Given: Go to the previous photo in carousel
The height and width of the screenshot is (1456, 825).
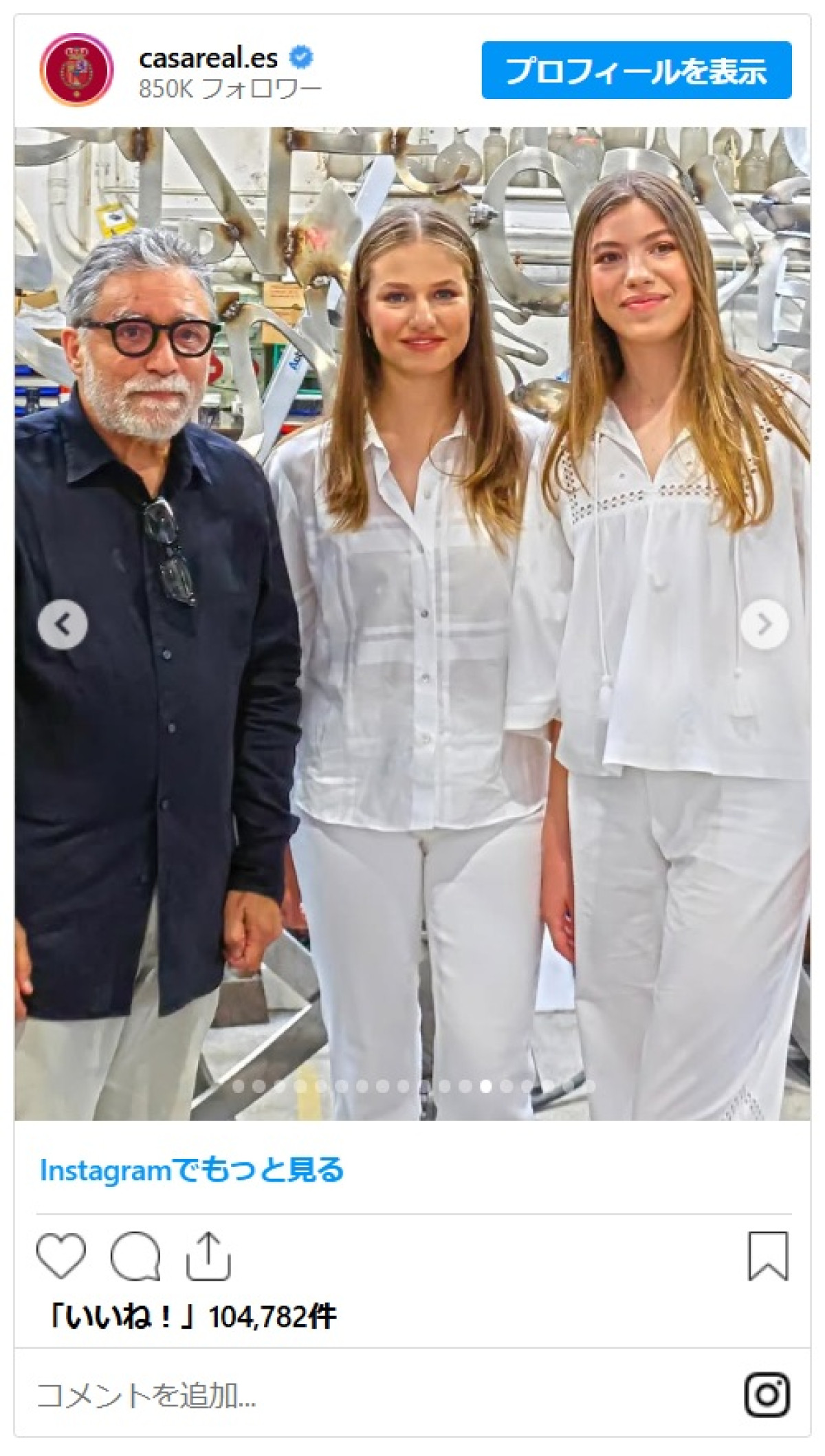Looking at the screenshot, I should coord(63,624).
